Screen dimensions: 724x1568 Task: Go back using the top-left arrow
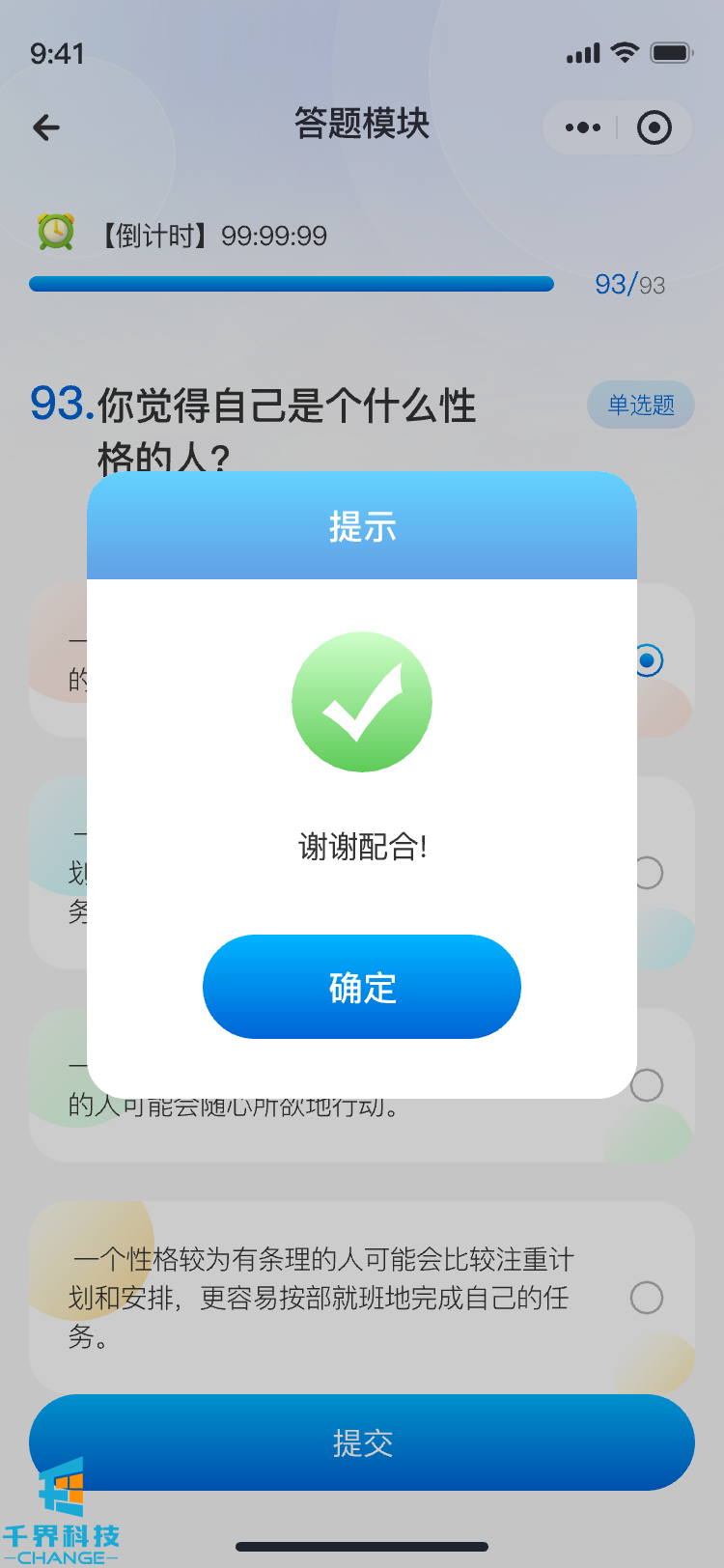tap(46, 127)
